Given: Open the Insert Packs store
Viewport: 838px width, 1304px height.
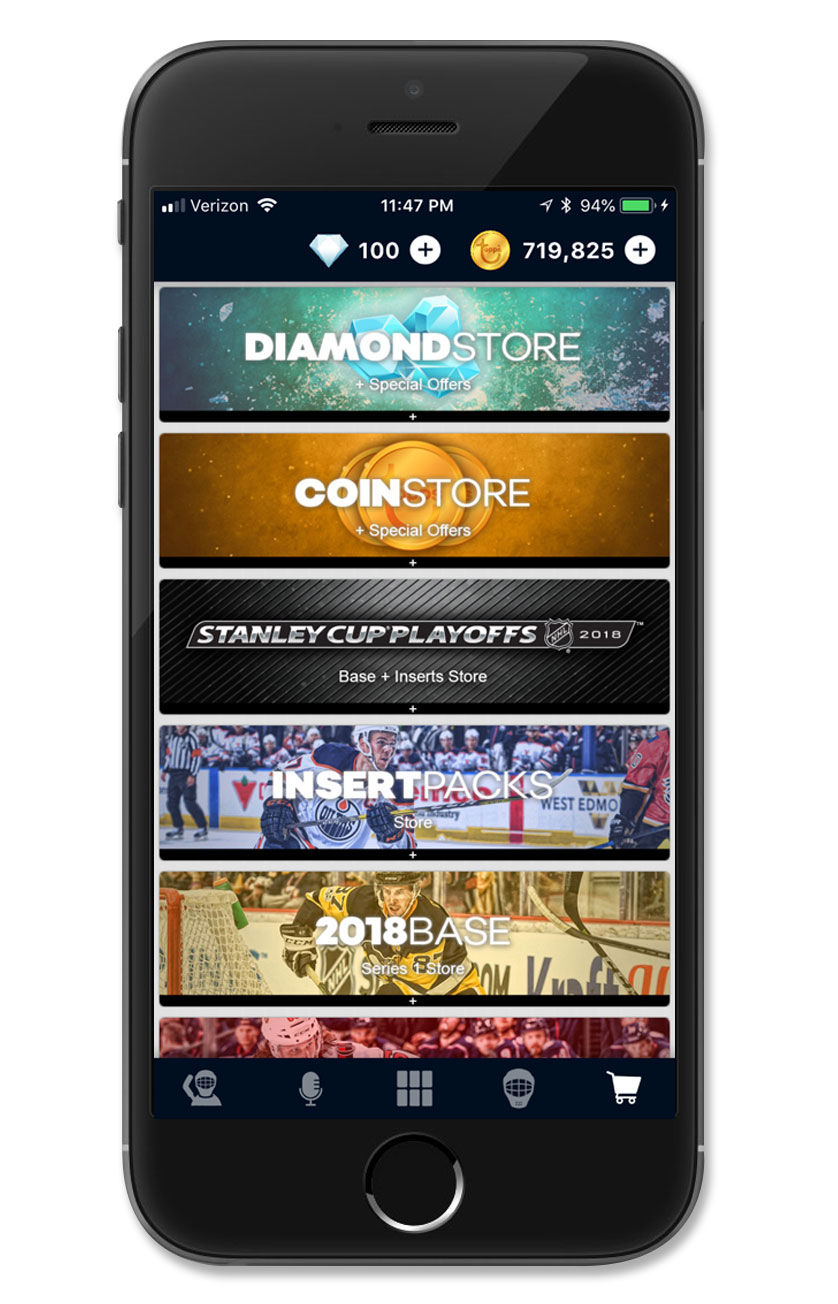Looking at the screenshot, I should (414, 789).
